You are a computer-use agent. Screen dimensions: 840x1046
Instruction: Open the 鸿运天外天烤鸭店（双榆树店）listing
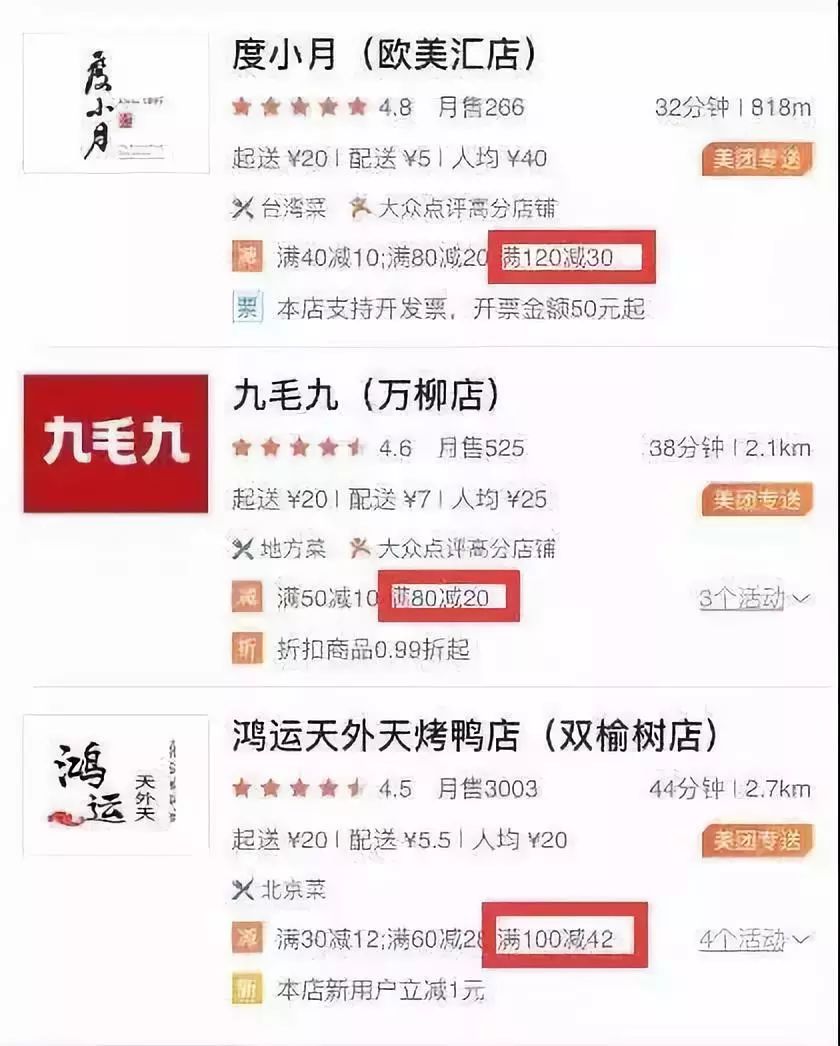(475, 738)
